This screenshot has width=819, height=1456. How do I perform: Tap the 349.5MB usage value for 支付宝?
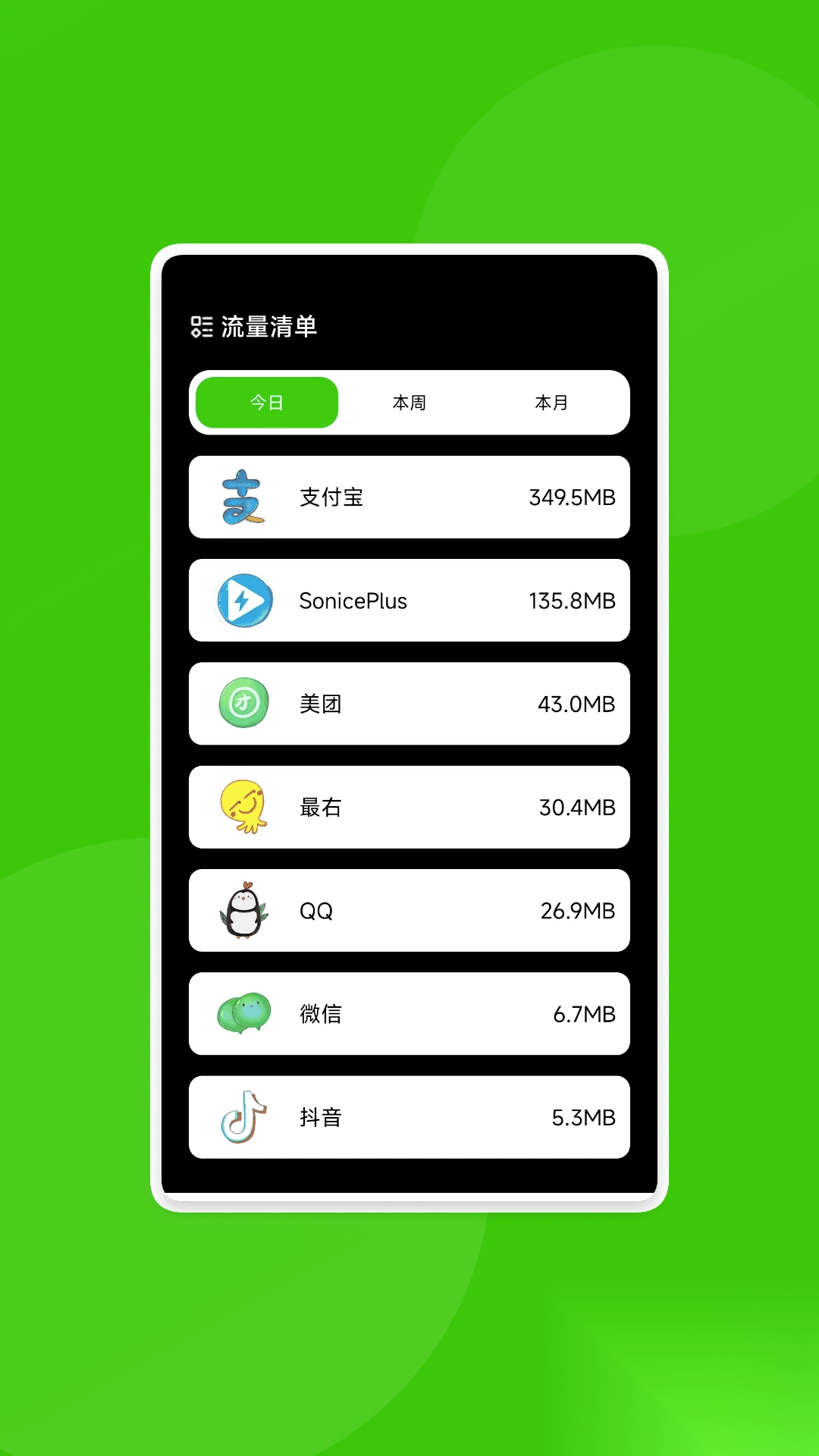573,497
